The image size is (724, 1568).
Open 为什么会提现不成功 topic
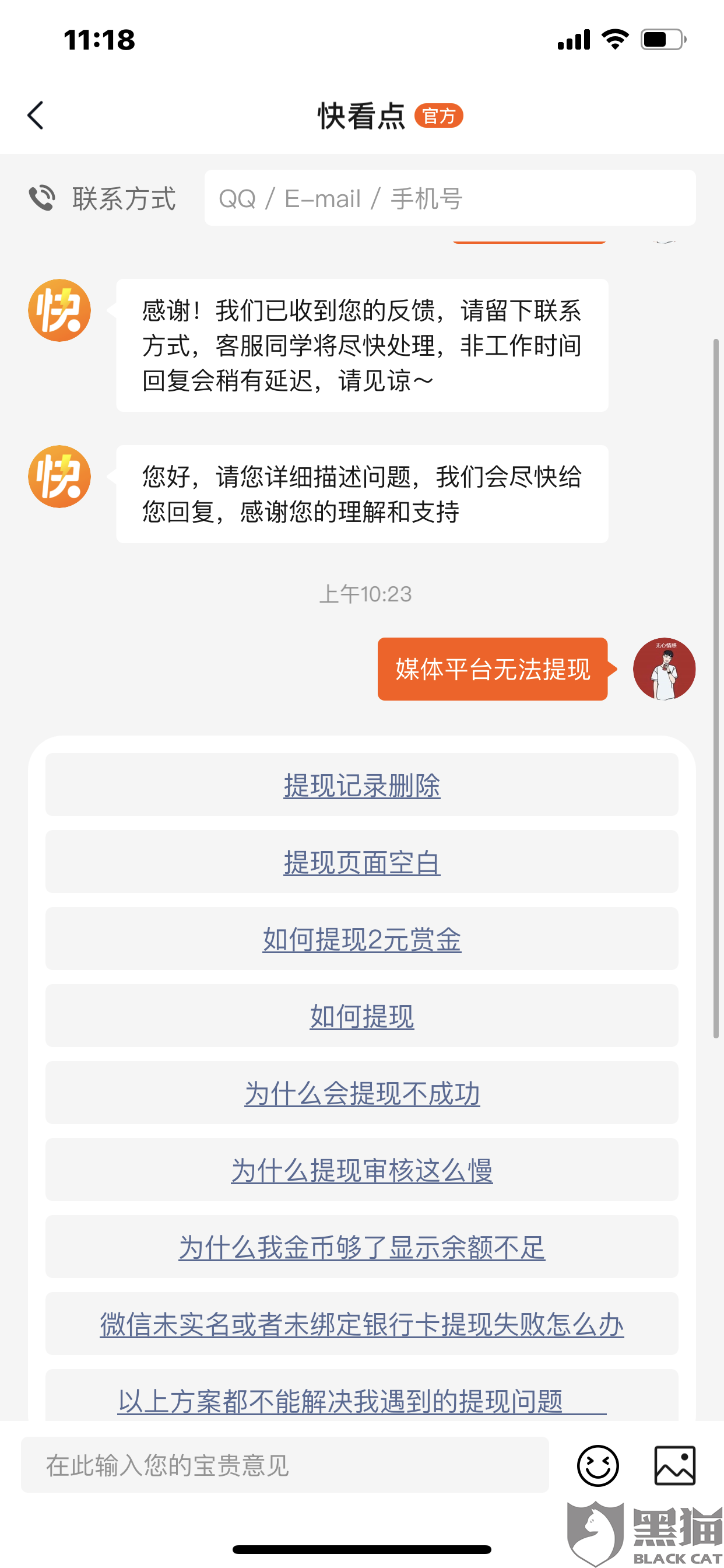tap(362, 1093)
